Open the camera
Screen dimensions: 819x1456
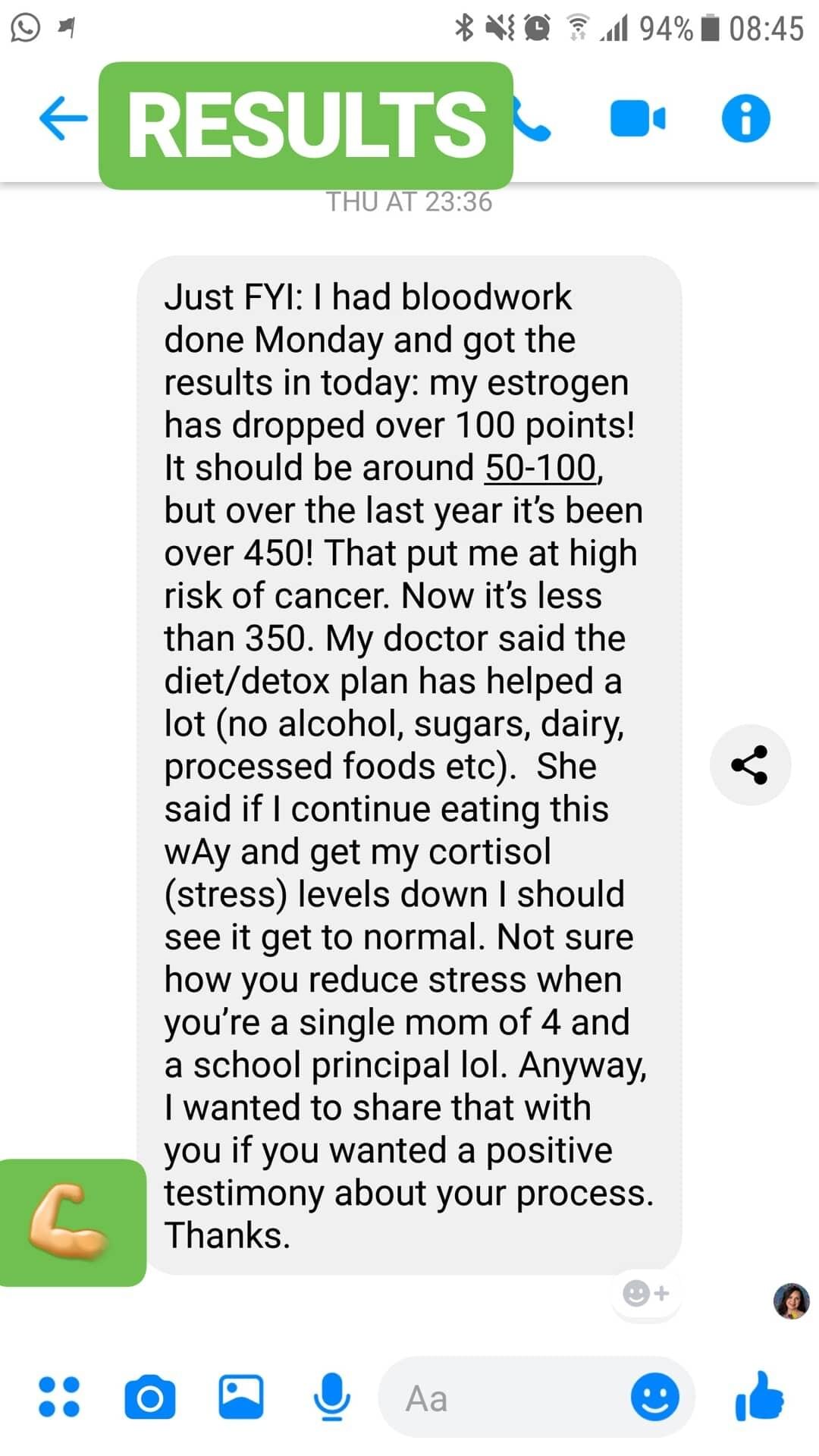[150, 1397]
